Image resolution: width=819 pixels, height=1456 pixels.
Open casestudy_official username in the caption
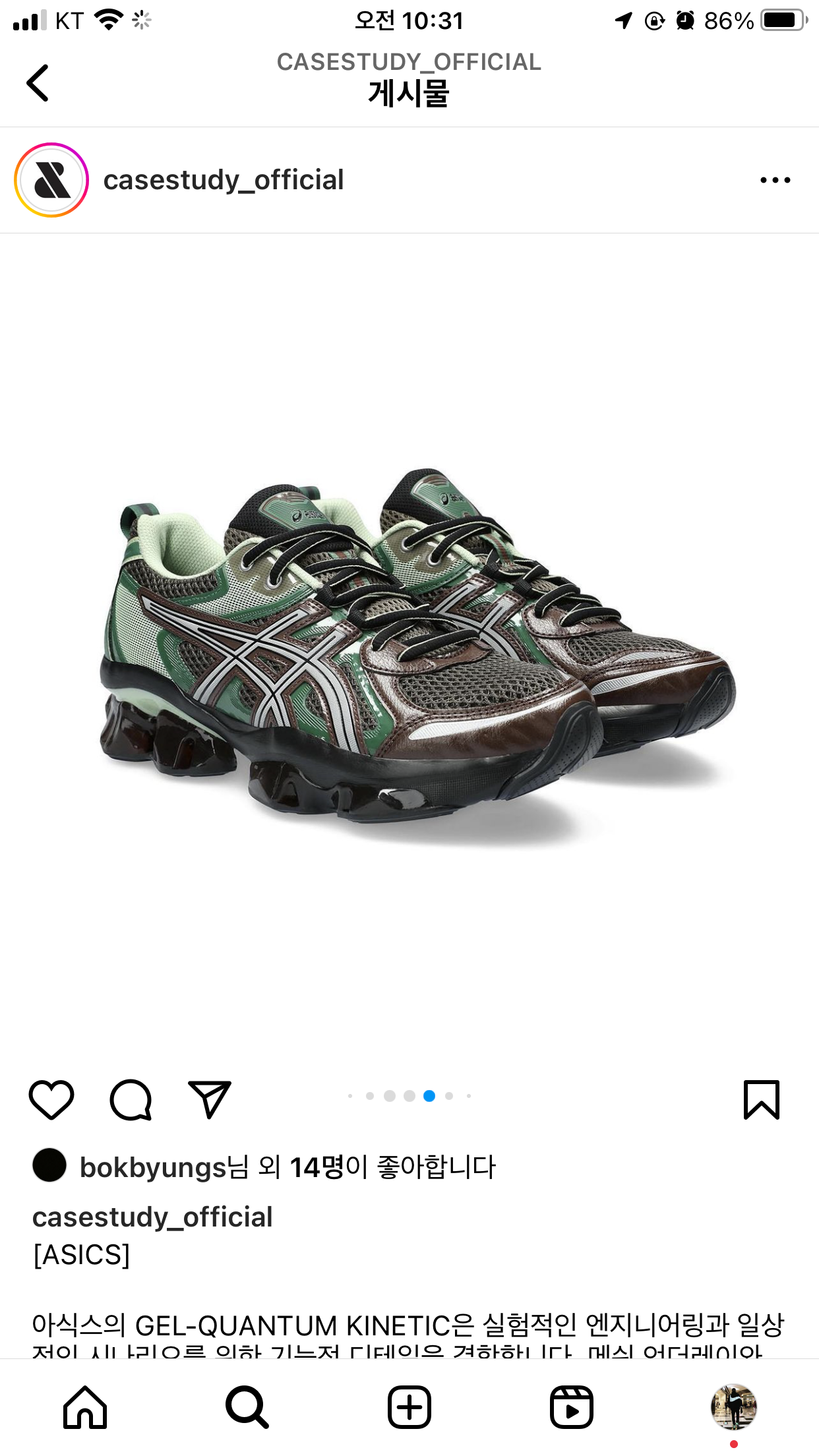tap(152, 1217)
